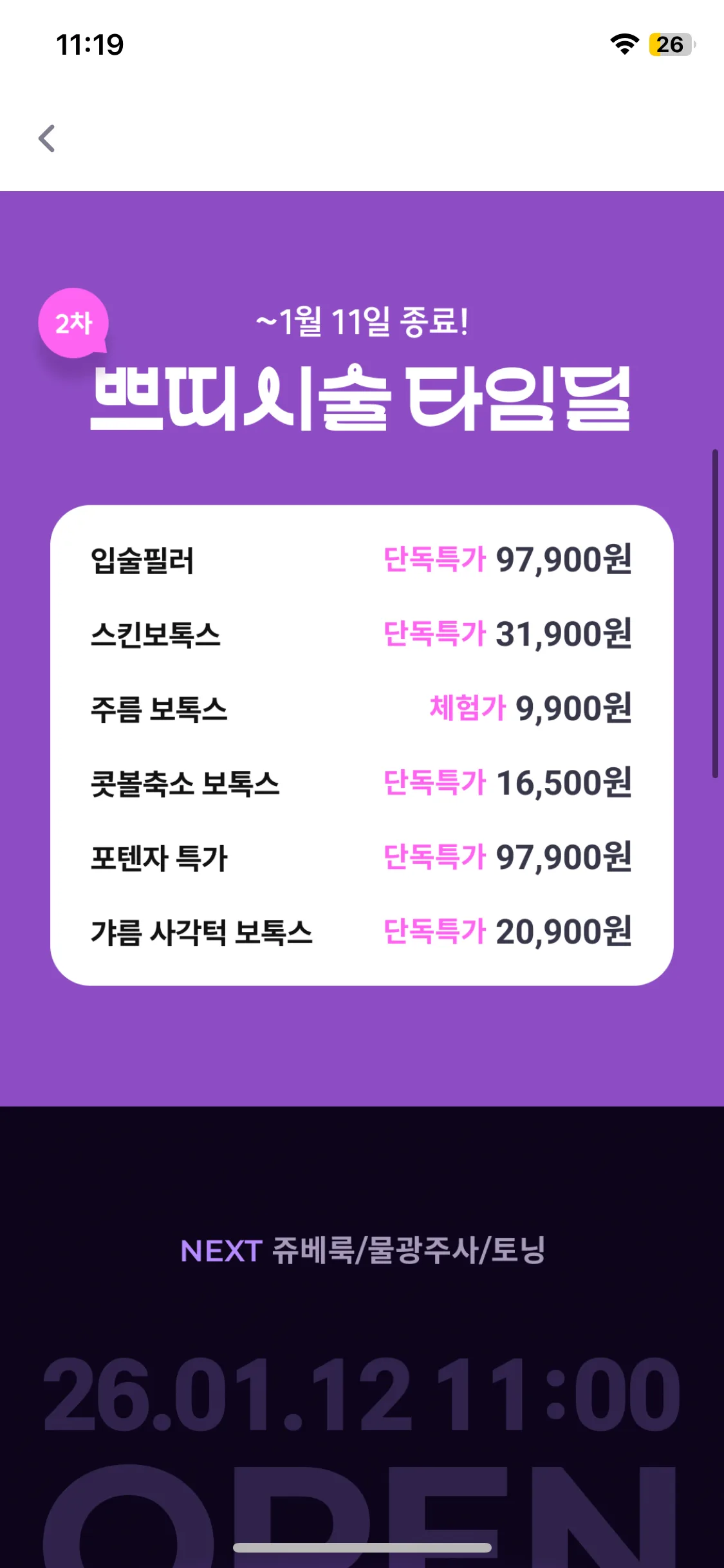Go back using the top-left arrow
724x1568 pixels.
coord(47,138)
